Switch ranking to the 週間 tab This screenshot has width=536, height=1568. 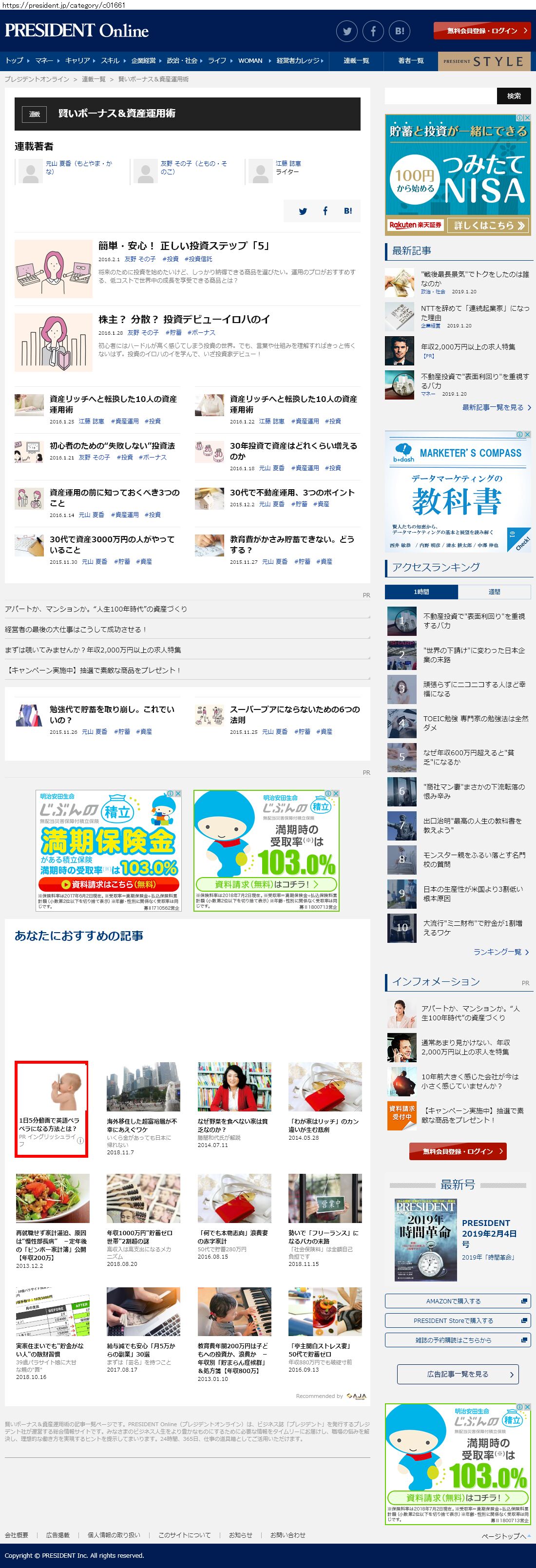[494, 592]
